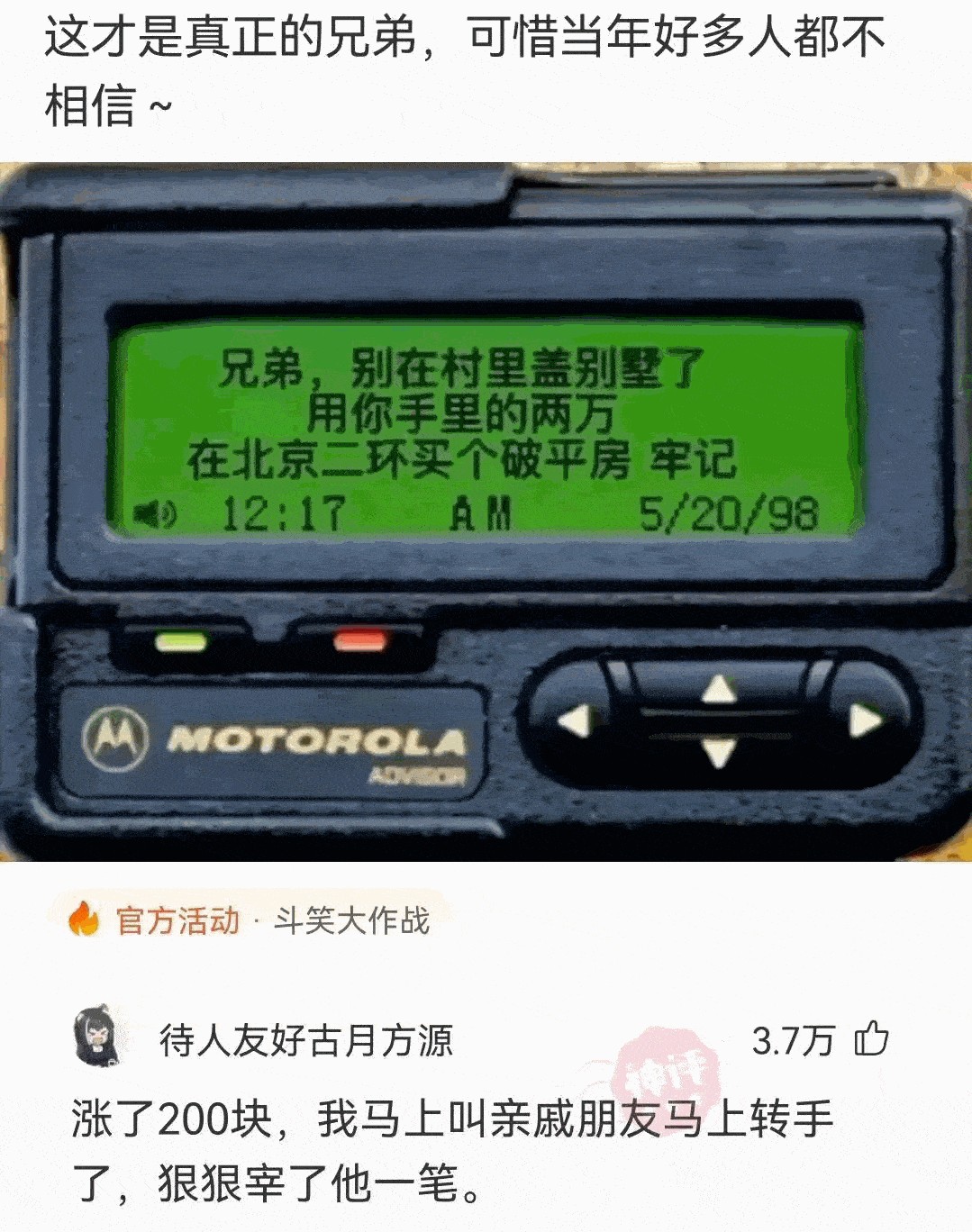Like the comment by 待人友好古月方源
The height and width of the screenshot is (1232, 972).
click(870, 1039)
